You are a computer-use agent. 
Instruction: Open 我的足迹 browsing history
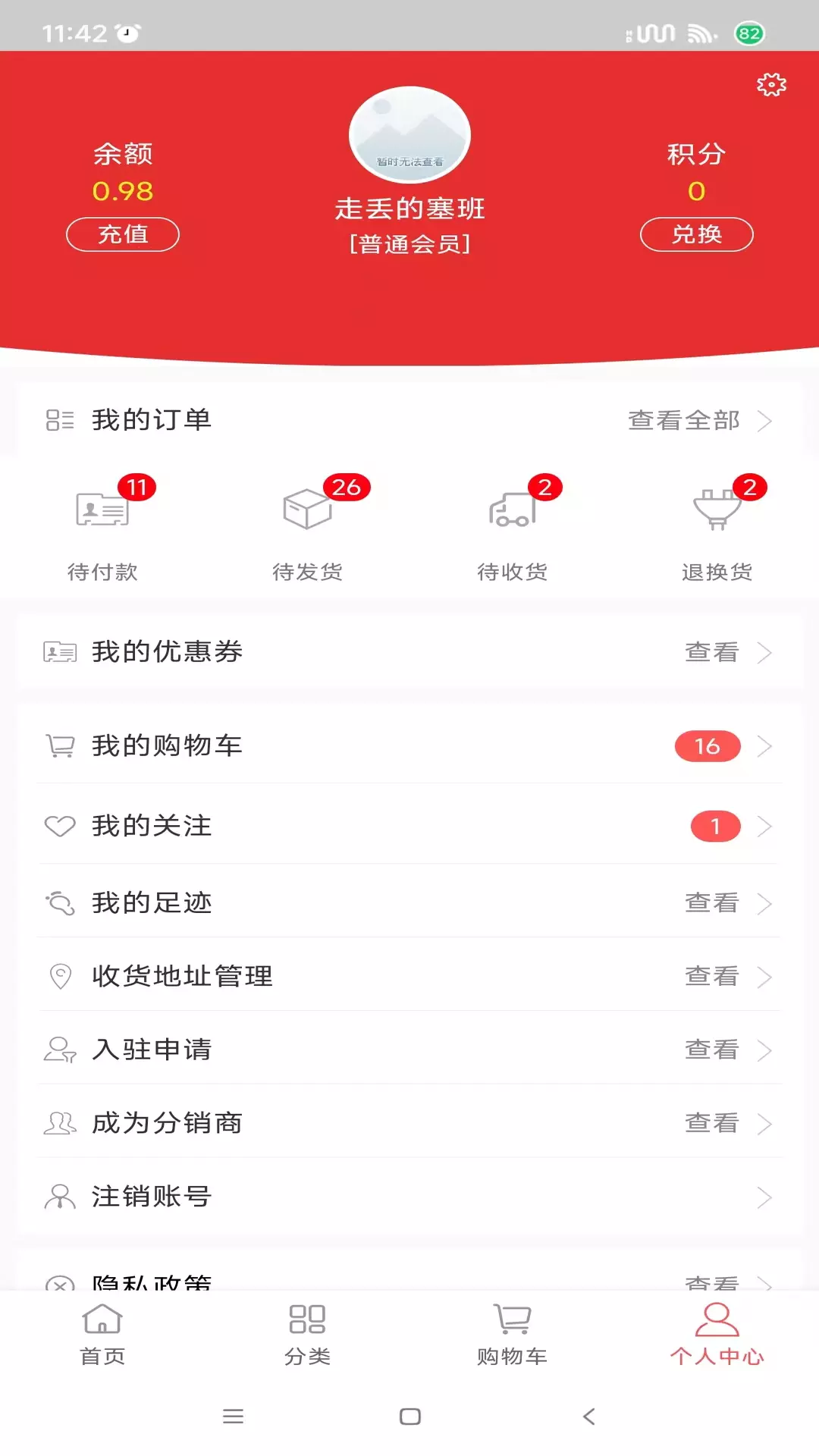coord(409,902)
